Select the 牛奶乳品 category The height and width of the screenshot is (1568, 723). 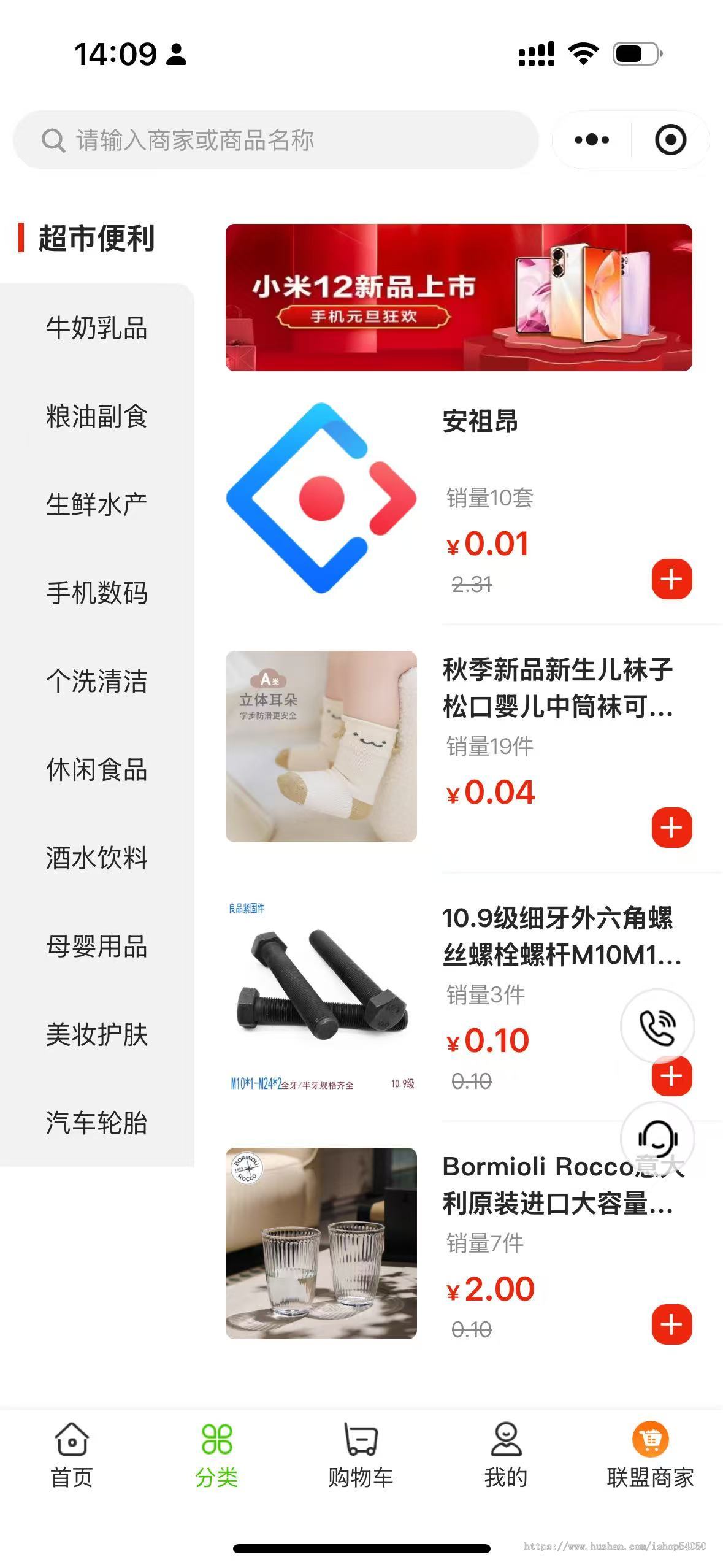(96, 329)
